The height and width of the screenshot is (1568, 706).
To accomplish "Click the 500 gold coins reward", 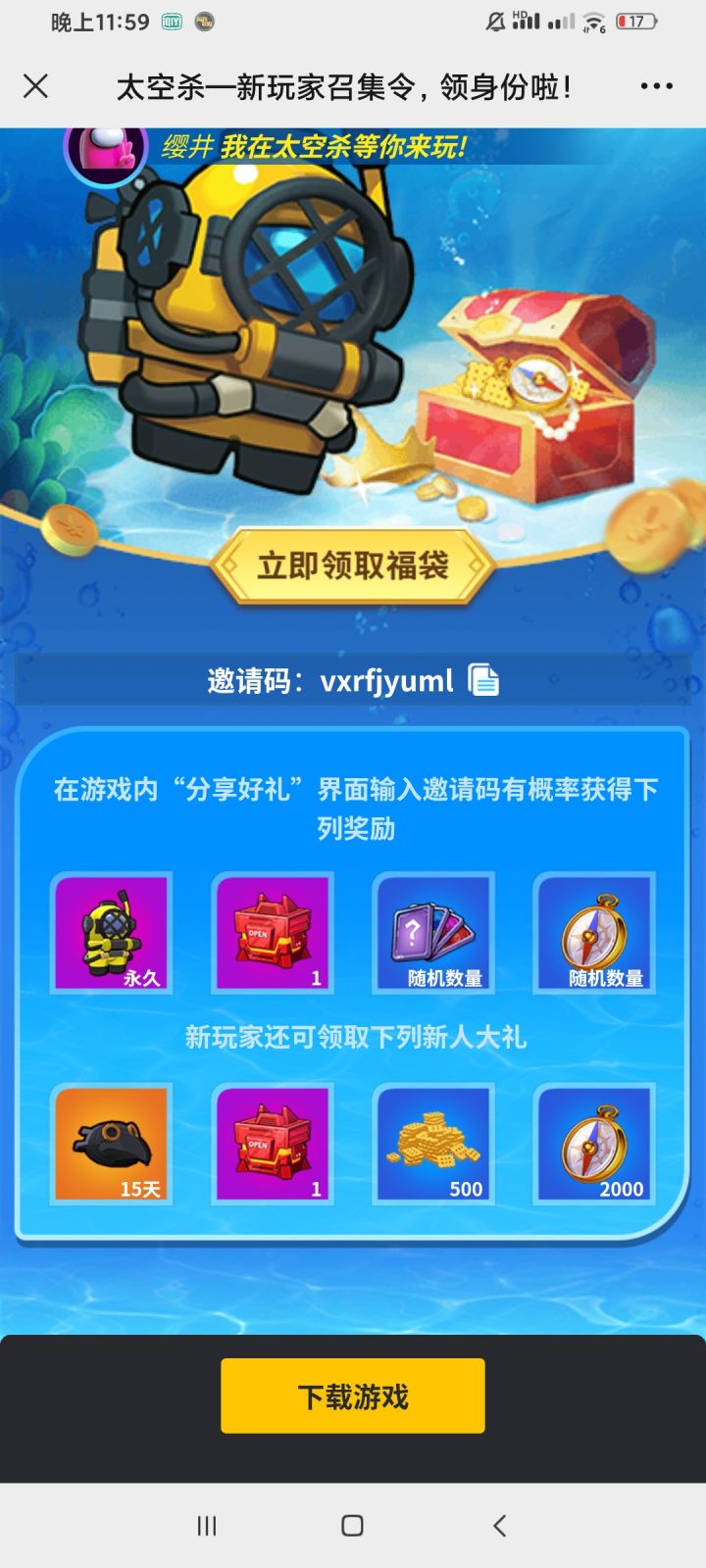I will (x=432, y=1143).
